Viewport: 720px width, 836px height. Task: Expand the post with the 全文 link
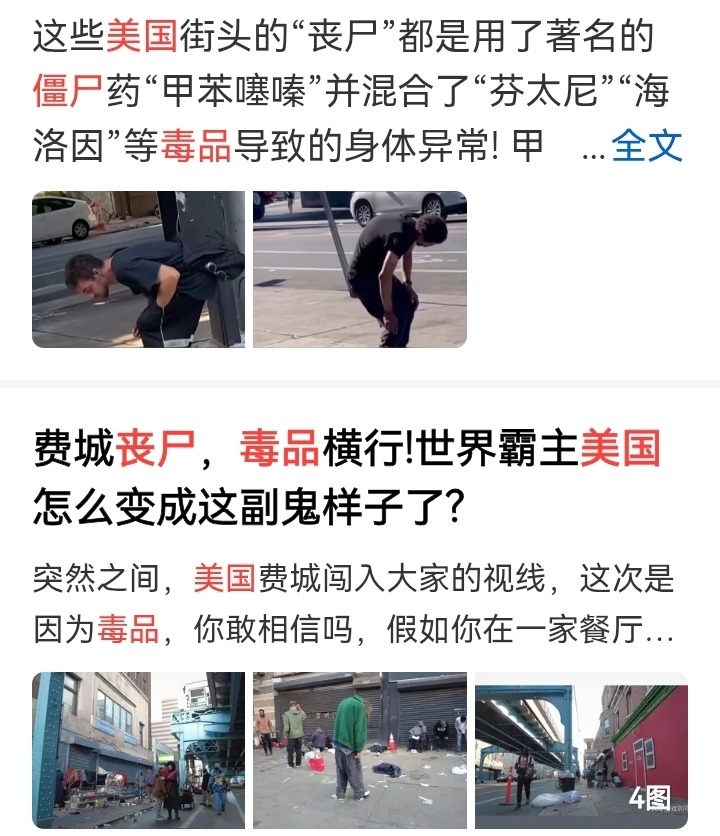click(646, 146)
